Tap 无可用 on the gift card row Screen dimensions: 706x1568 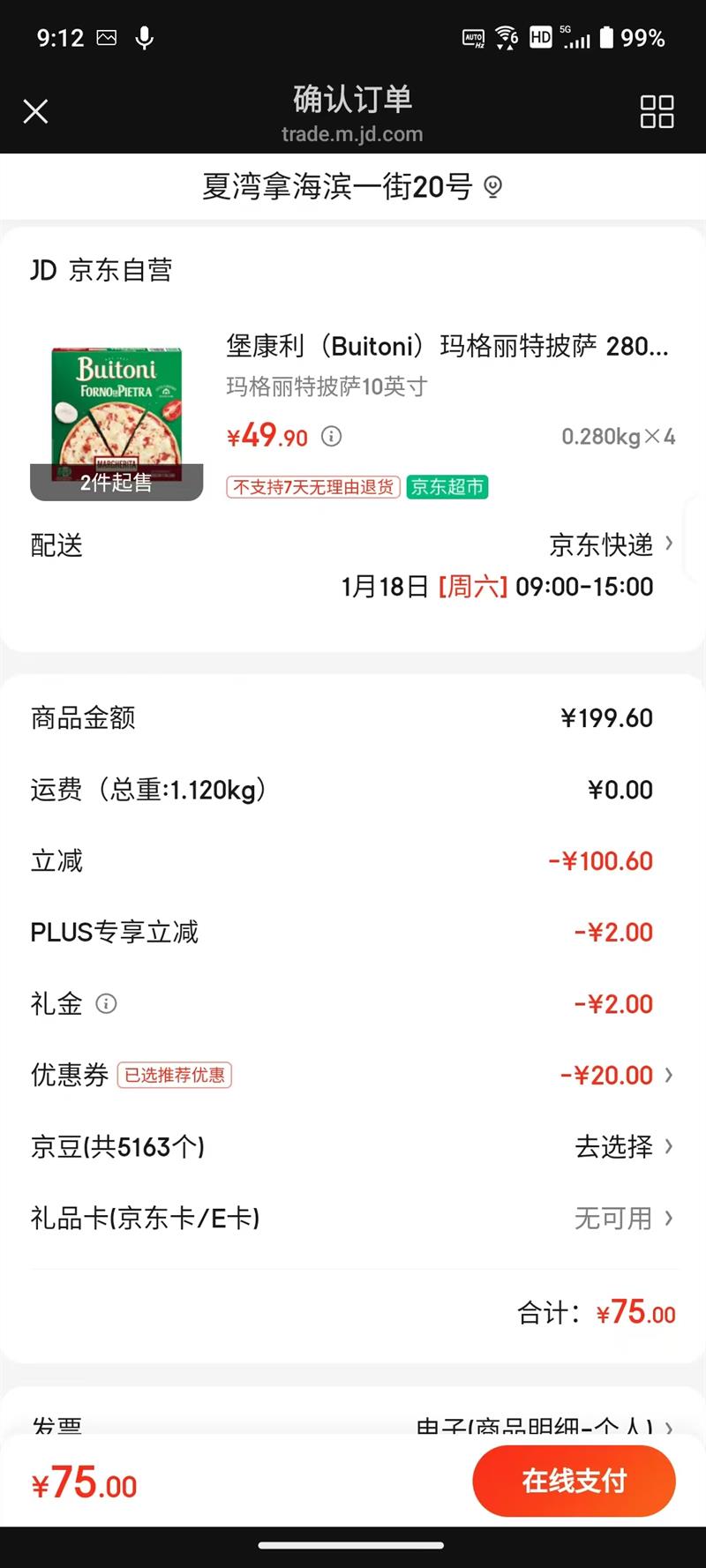point(615,1218)
